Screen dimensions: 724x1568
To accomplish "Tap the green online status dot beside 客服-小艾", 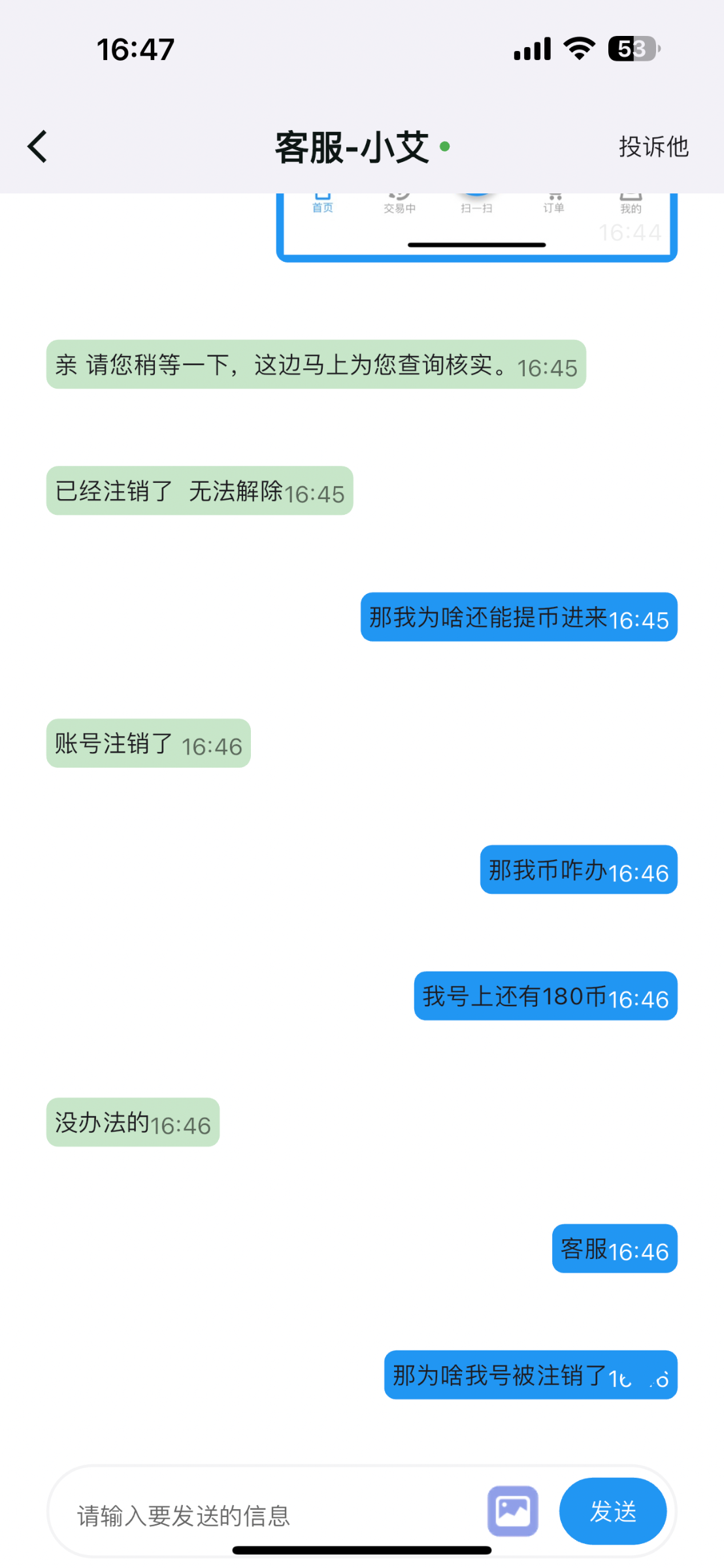I will 445,148.
